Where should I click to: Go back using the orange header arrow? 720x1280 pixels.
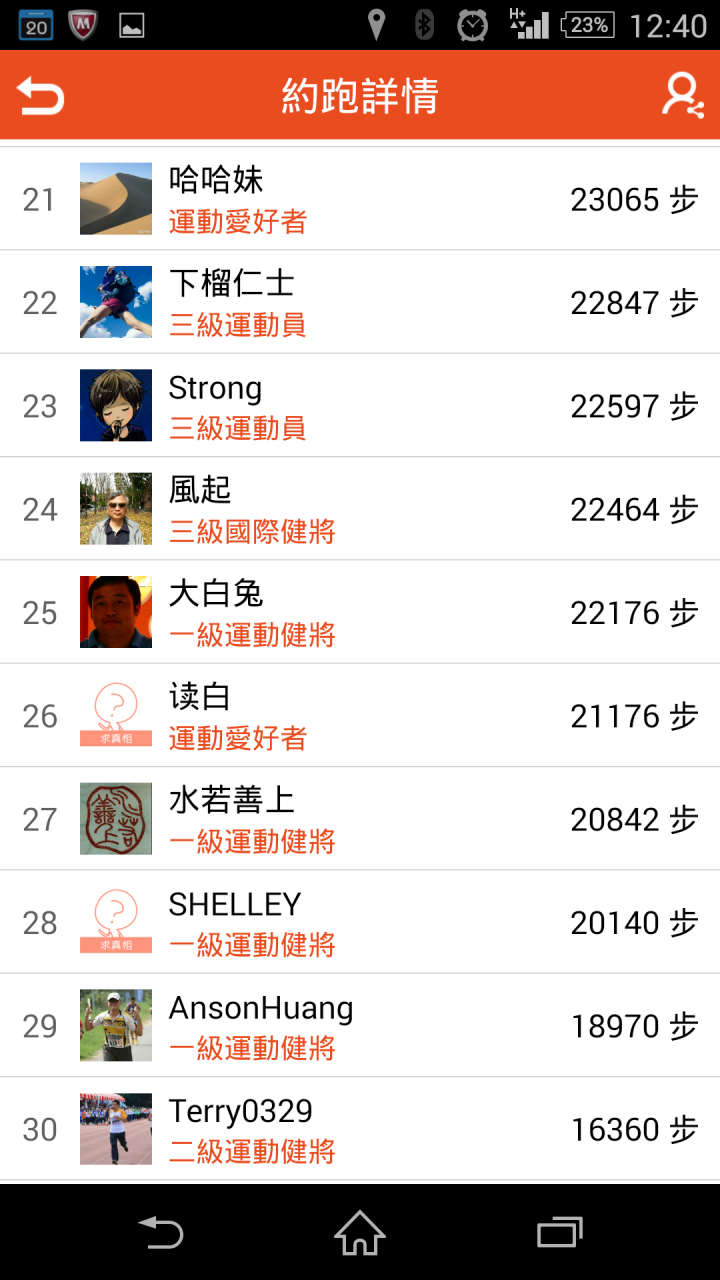[41, 97]
